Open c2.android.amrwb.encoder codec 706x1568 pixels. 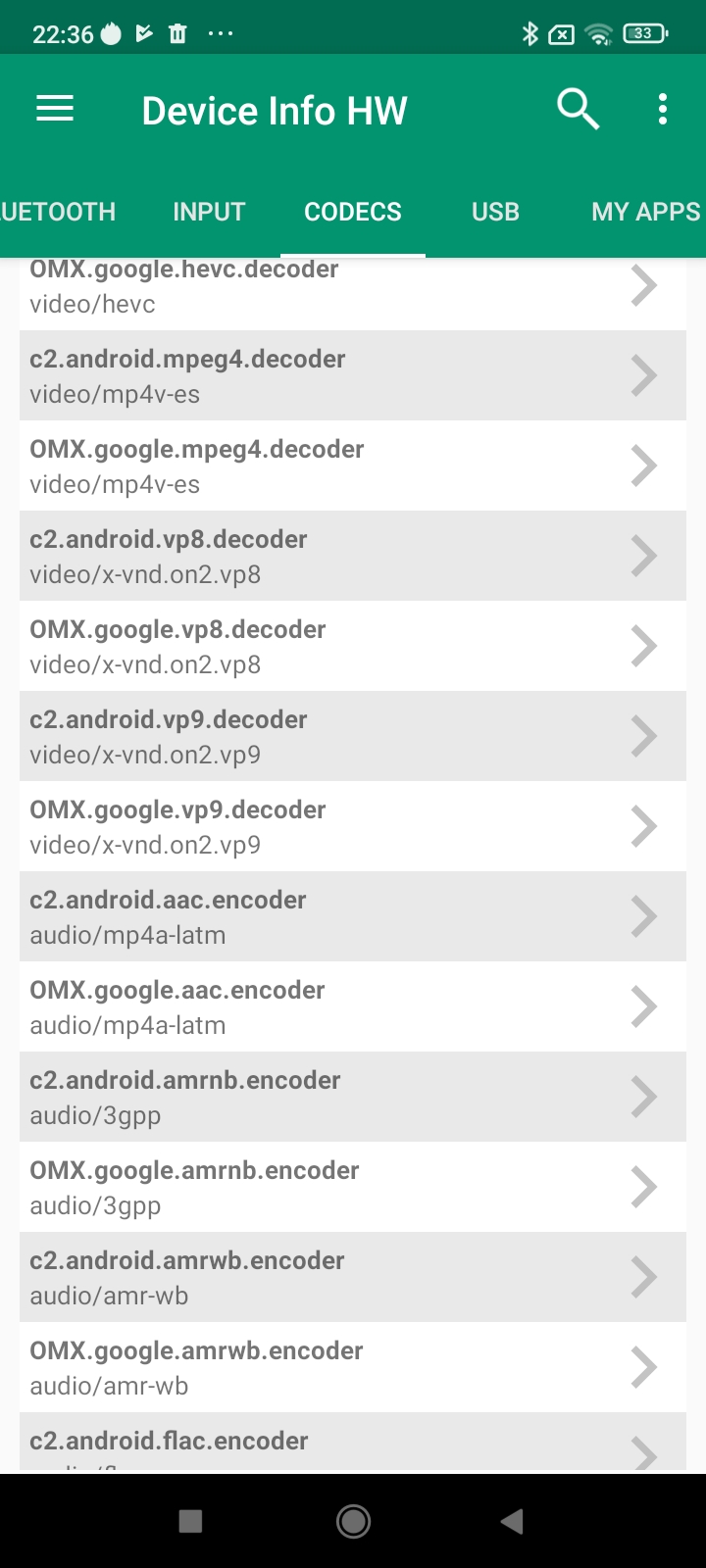(353, 1278)
